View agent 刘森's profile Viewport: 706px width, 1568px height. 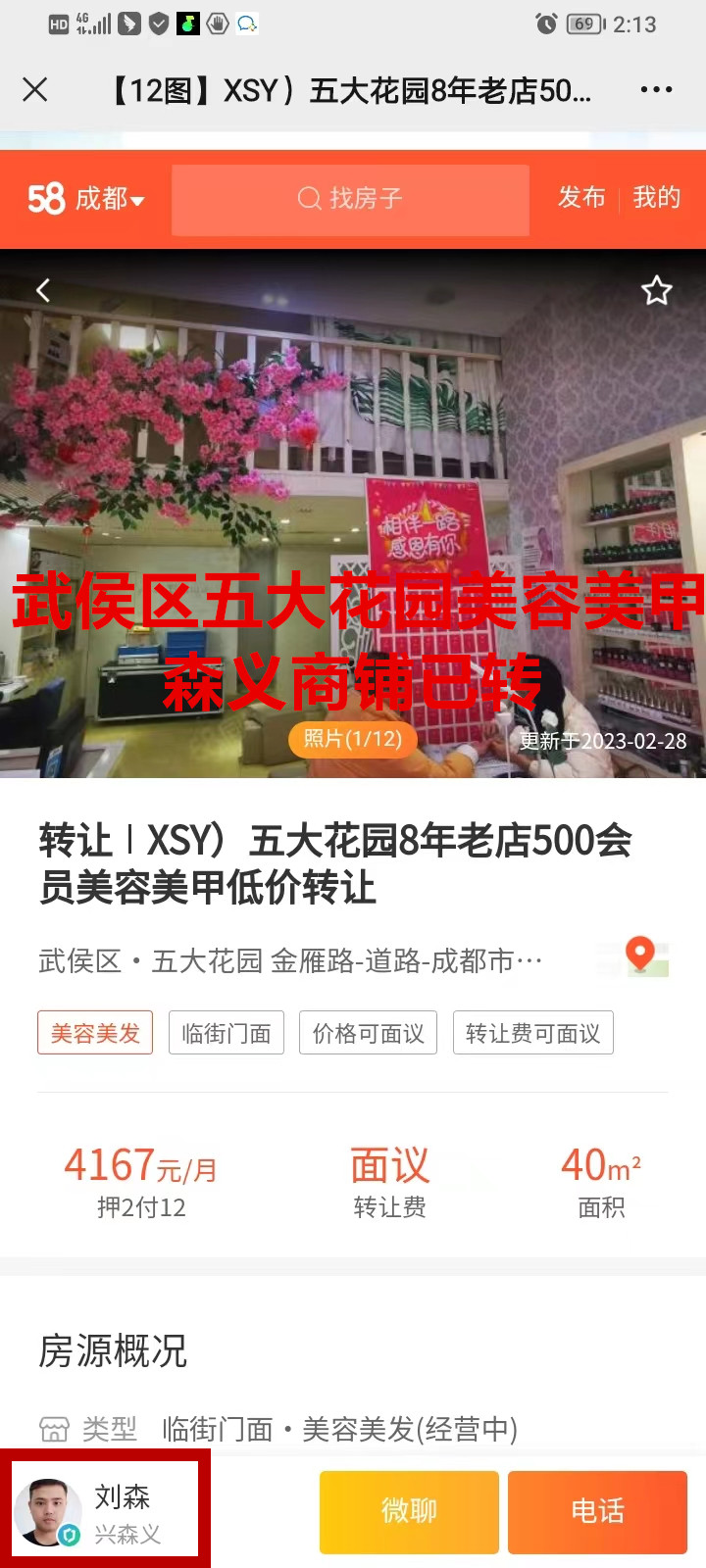click(104, 1511)
